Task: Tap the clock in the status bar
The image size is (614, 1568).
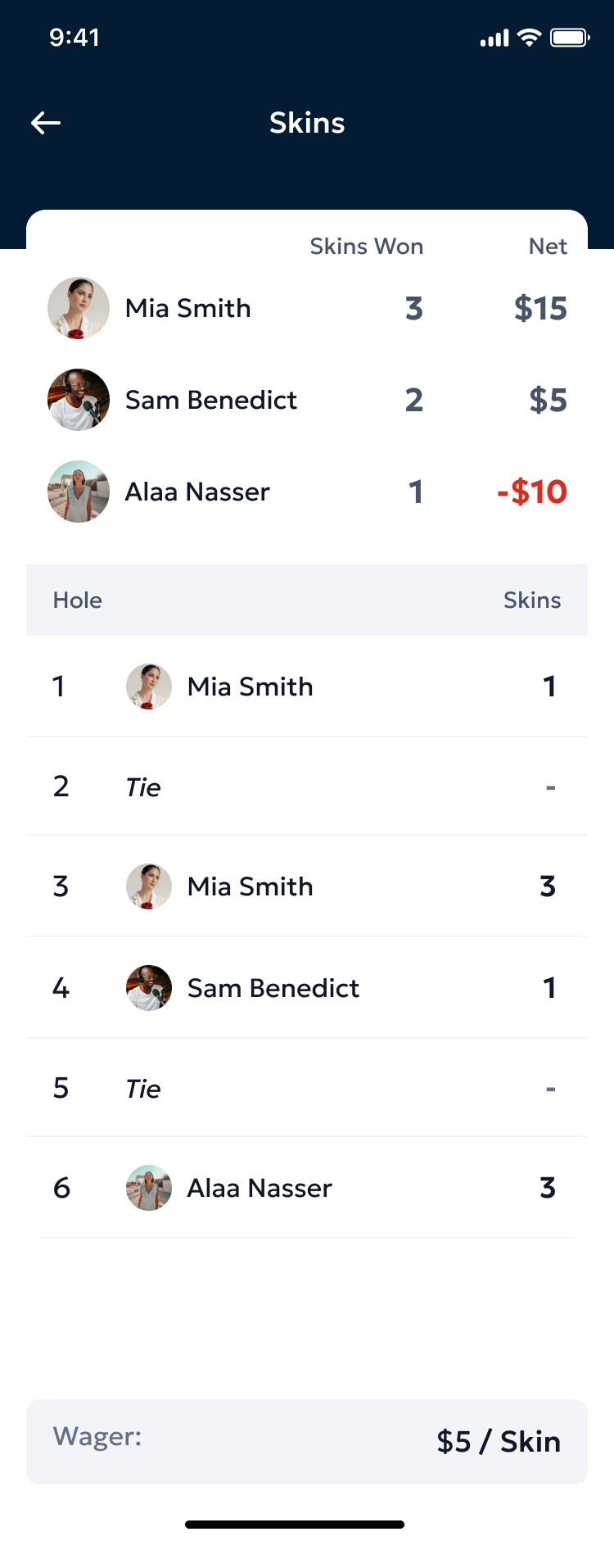Action: tap(73, 37)
